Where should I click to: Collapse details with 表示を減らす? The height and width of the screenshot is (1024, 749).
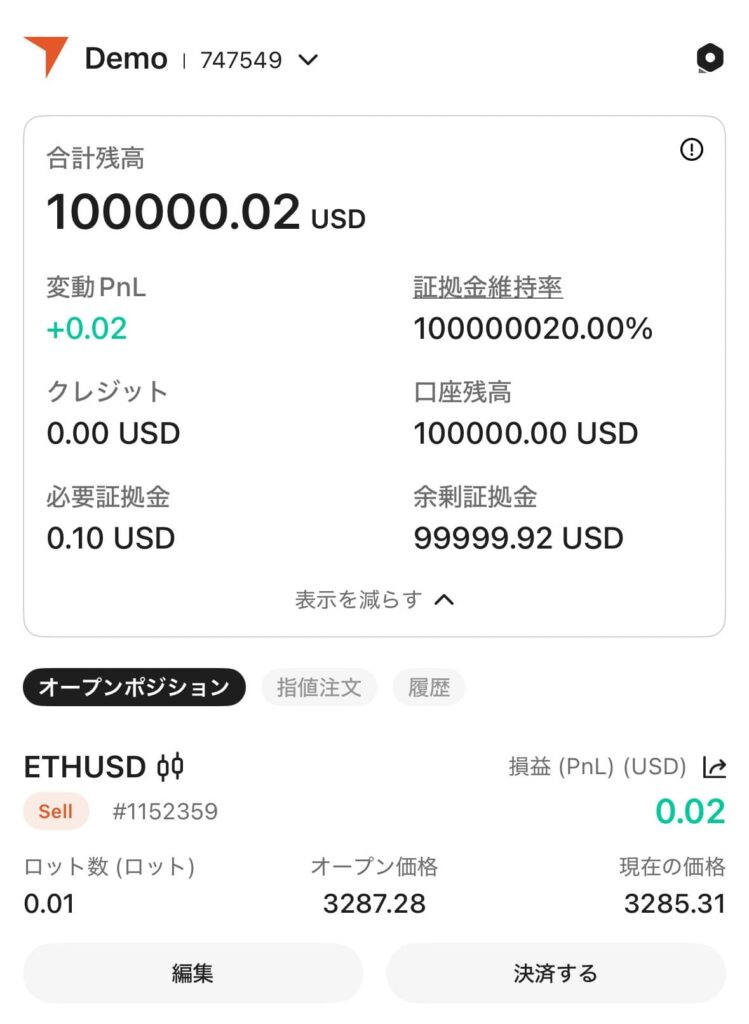tap(374, 600)
